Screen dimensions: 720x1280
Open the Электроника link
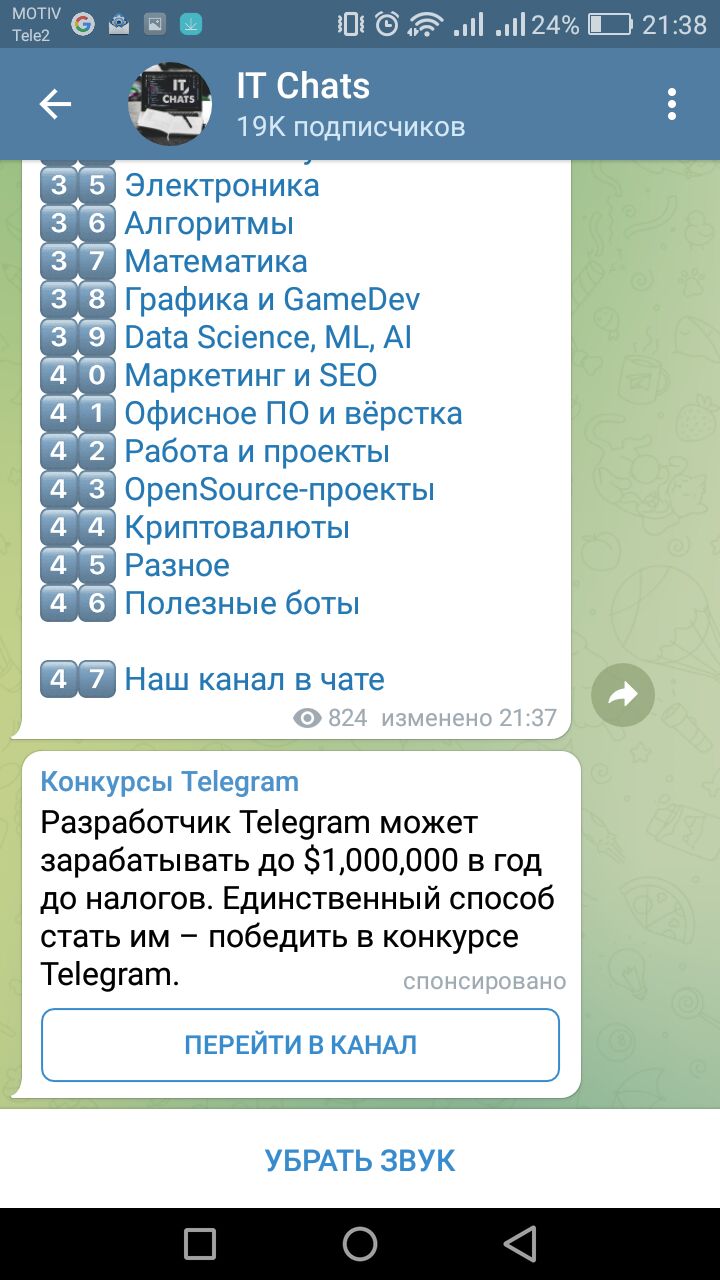[x=221, y=185]
